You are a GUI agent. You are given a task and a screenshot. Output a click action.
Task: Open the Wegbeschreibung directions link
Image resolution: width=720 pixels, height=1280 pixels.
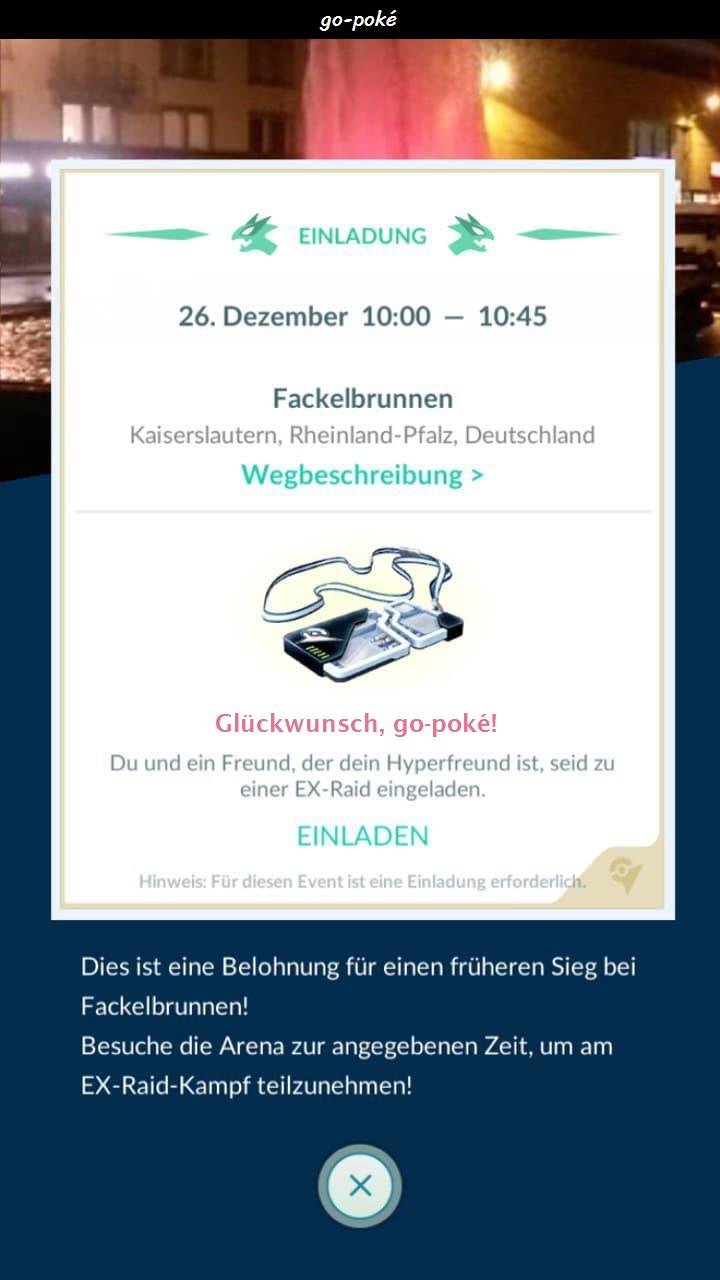[362, 474]
